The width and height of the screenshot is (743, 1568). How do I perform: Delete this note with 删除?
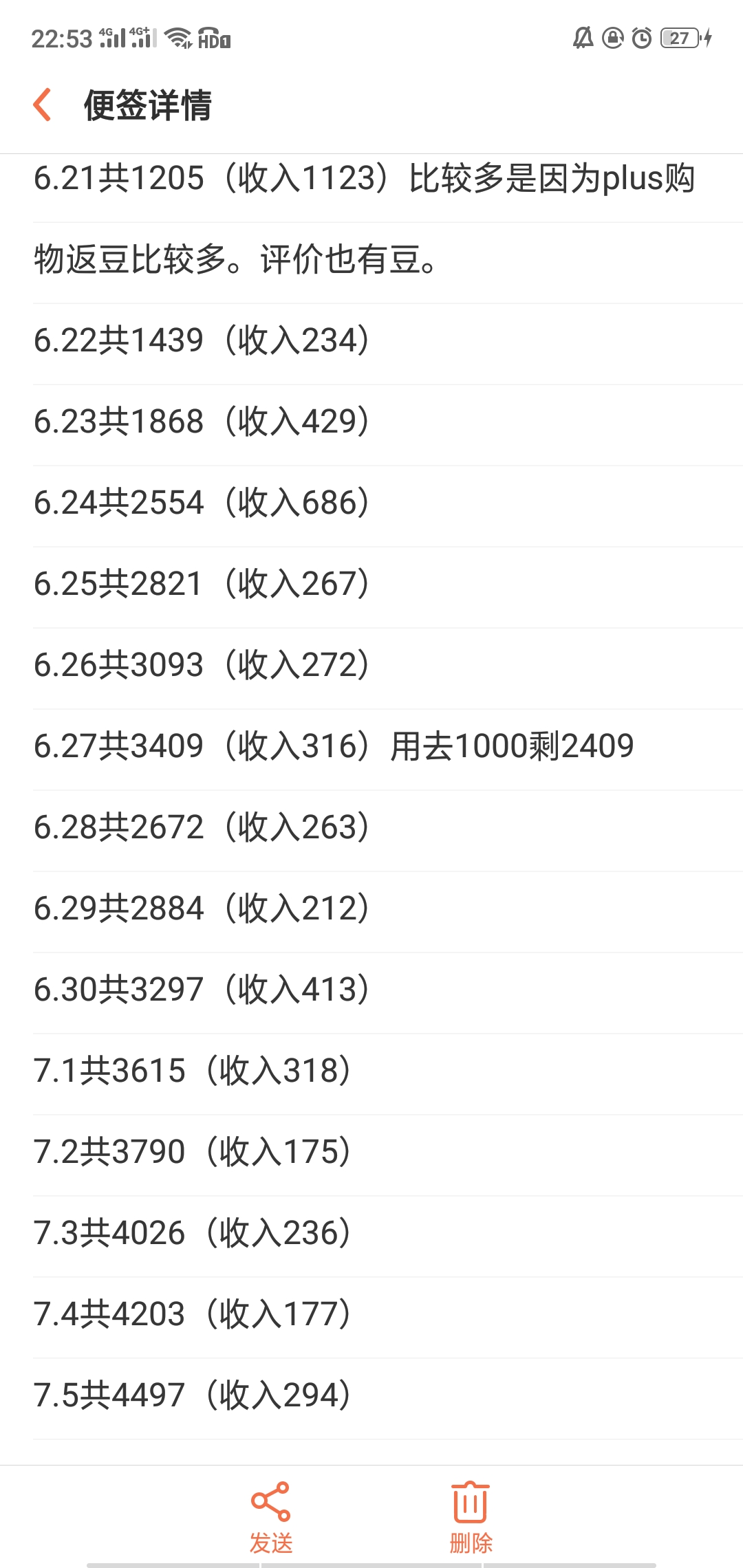471,1518
